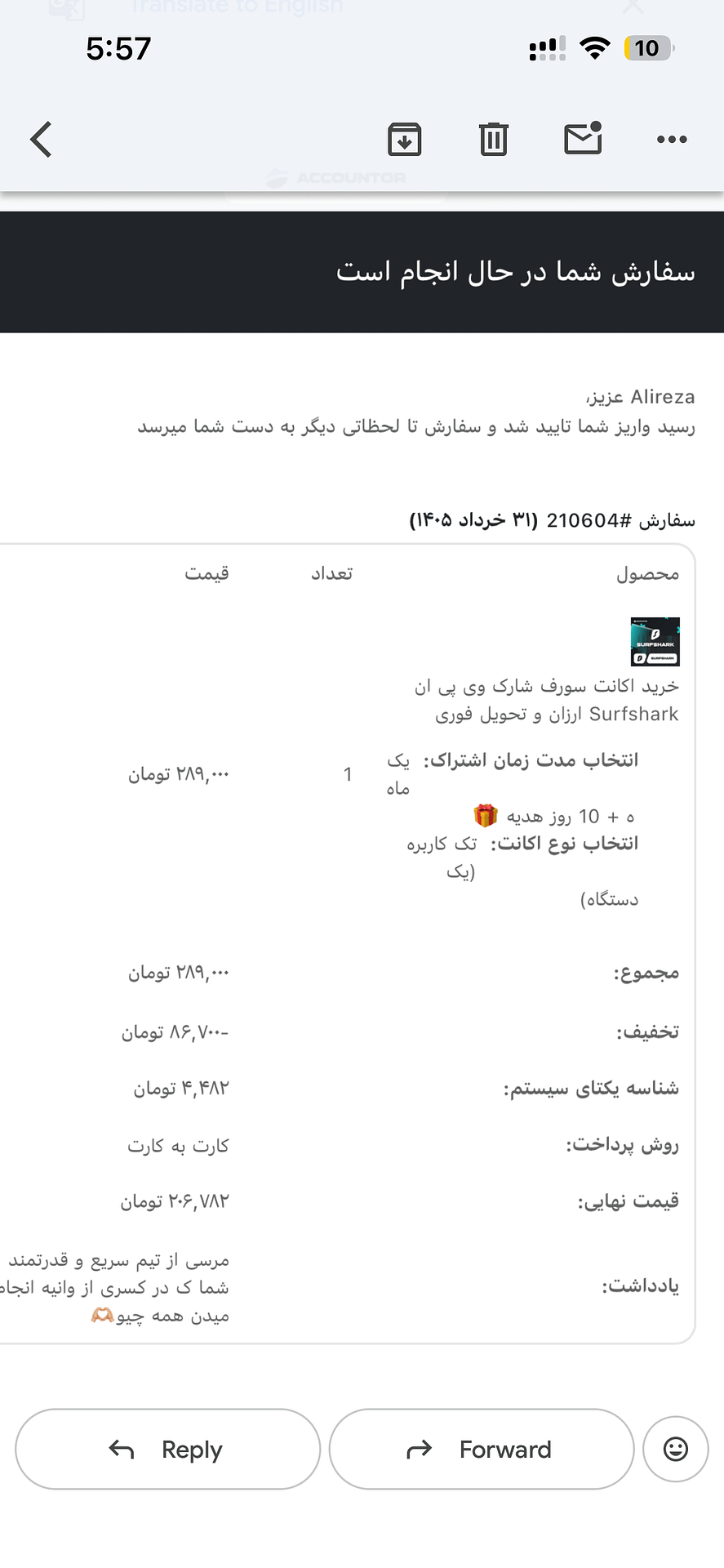This screenshot has width=724, height=1568.
Task: Mark the email as unread
Action: pyautogui.click(x=583, y=138)
